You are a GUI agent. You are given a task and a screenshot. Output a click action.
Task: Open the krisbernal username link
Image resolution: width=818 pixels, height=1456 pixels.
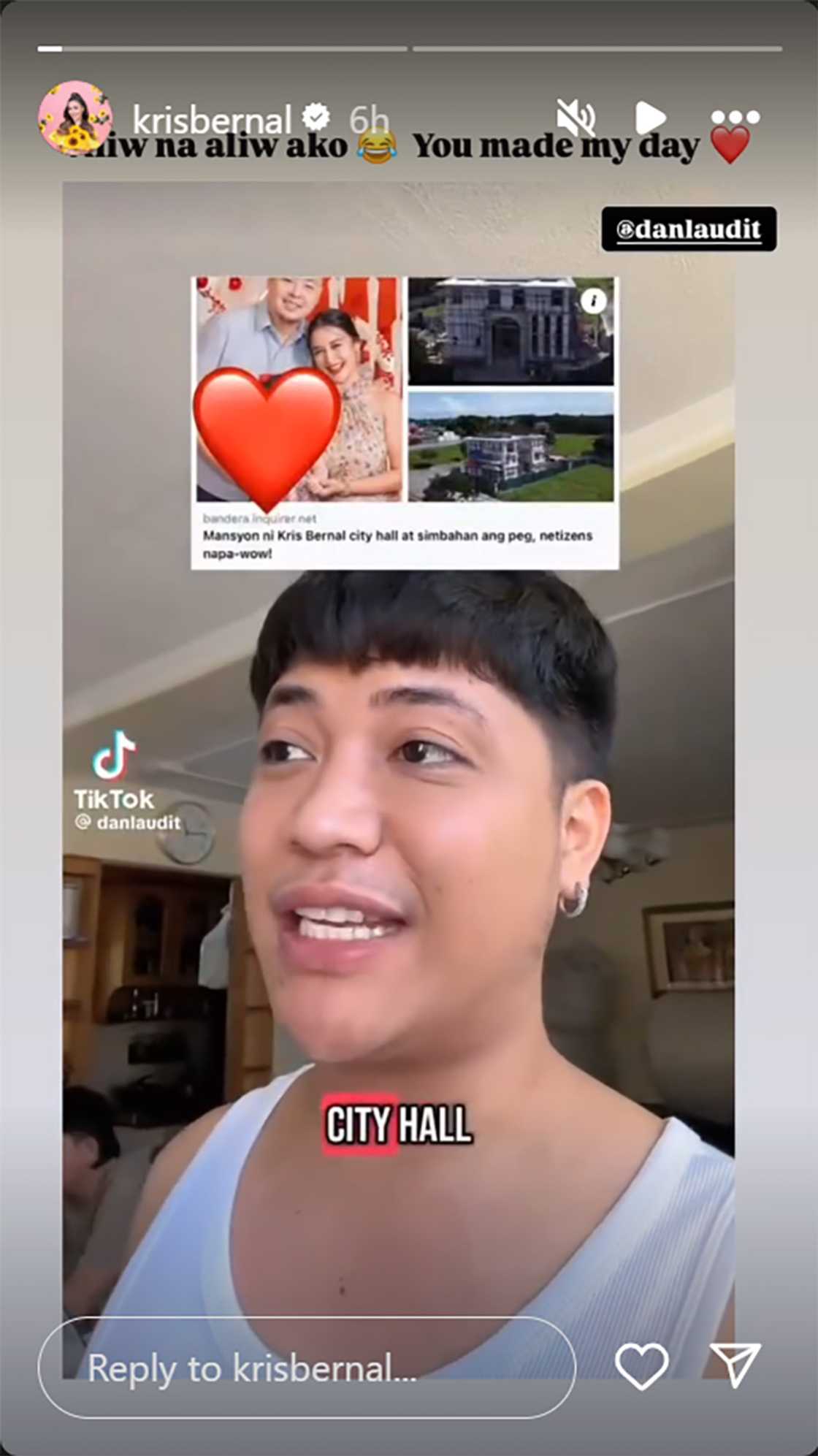click(x=212, y=119)
